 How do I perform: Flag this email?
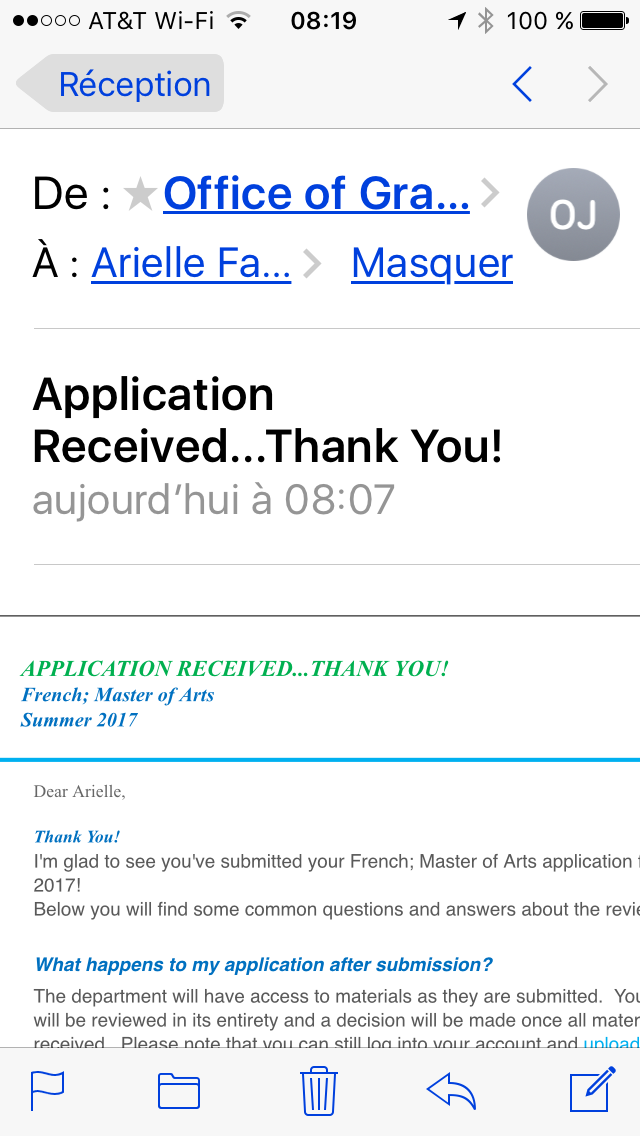[x=47, y=1089]
